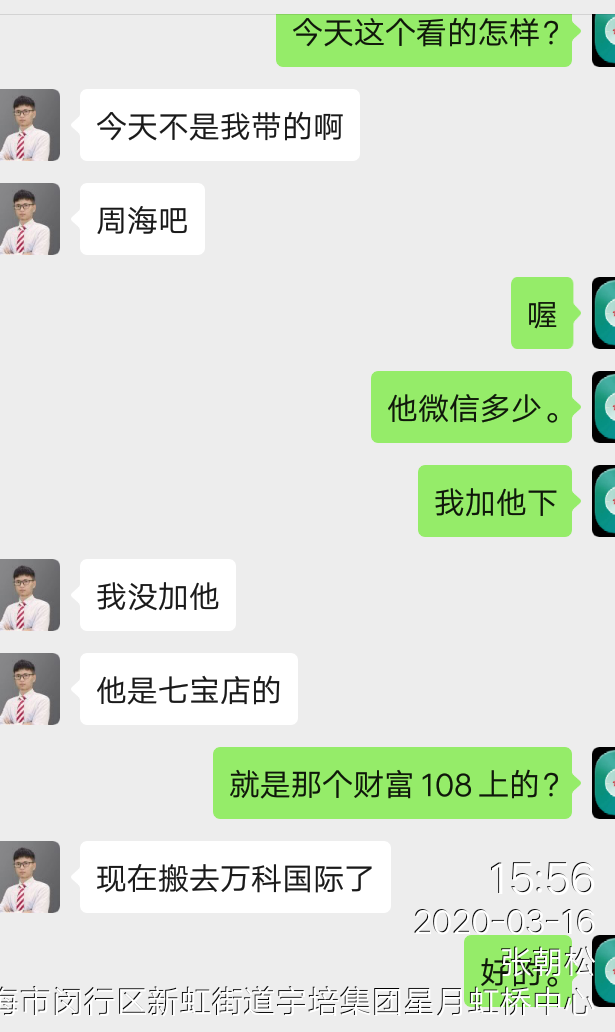This screenshot has height=1032, width=615.
Task: Tap the avatar next to "周海吧"
Action: (x=28, y=219)
